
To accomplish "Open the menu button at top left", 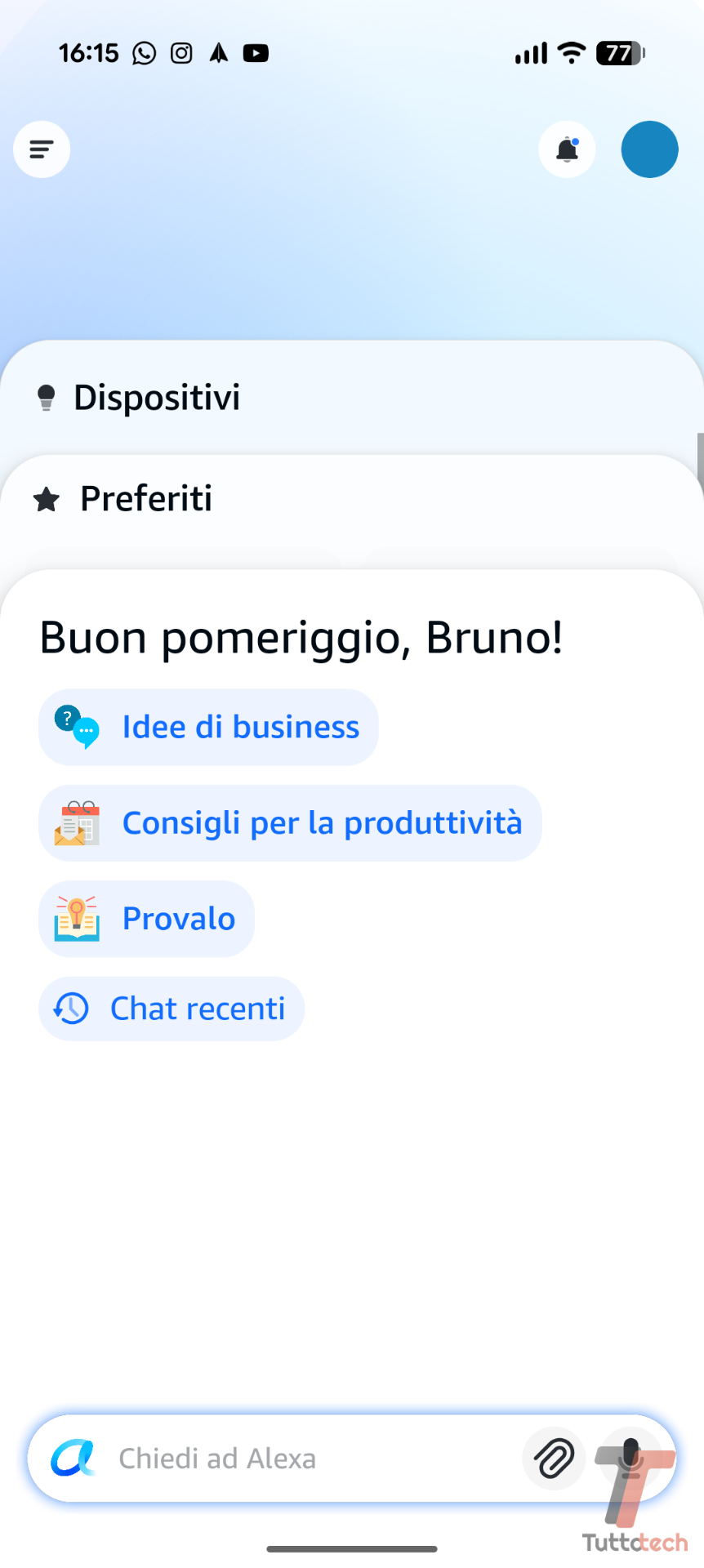I will point(42,149).
